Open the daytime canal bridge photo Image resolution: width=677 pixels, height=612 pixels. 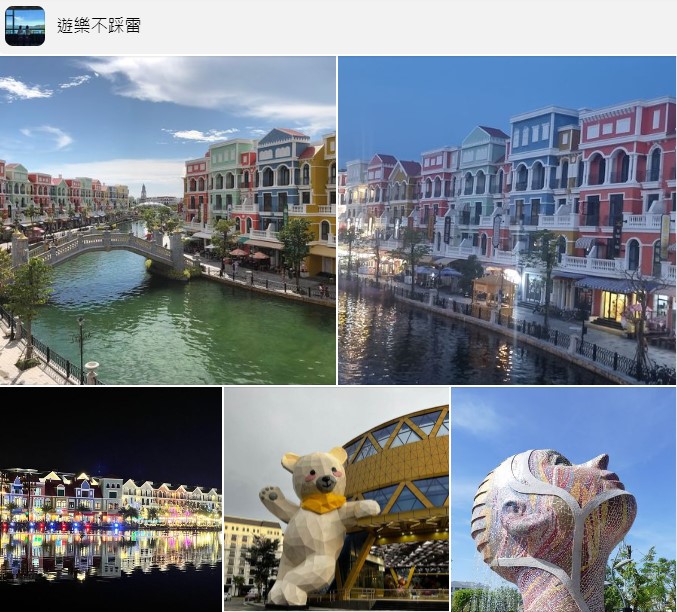(168, 221)
